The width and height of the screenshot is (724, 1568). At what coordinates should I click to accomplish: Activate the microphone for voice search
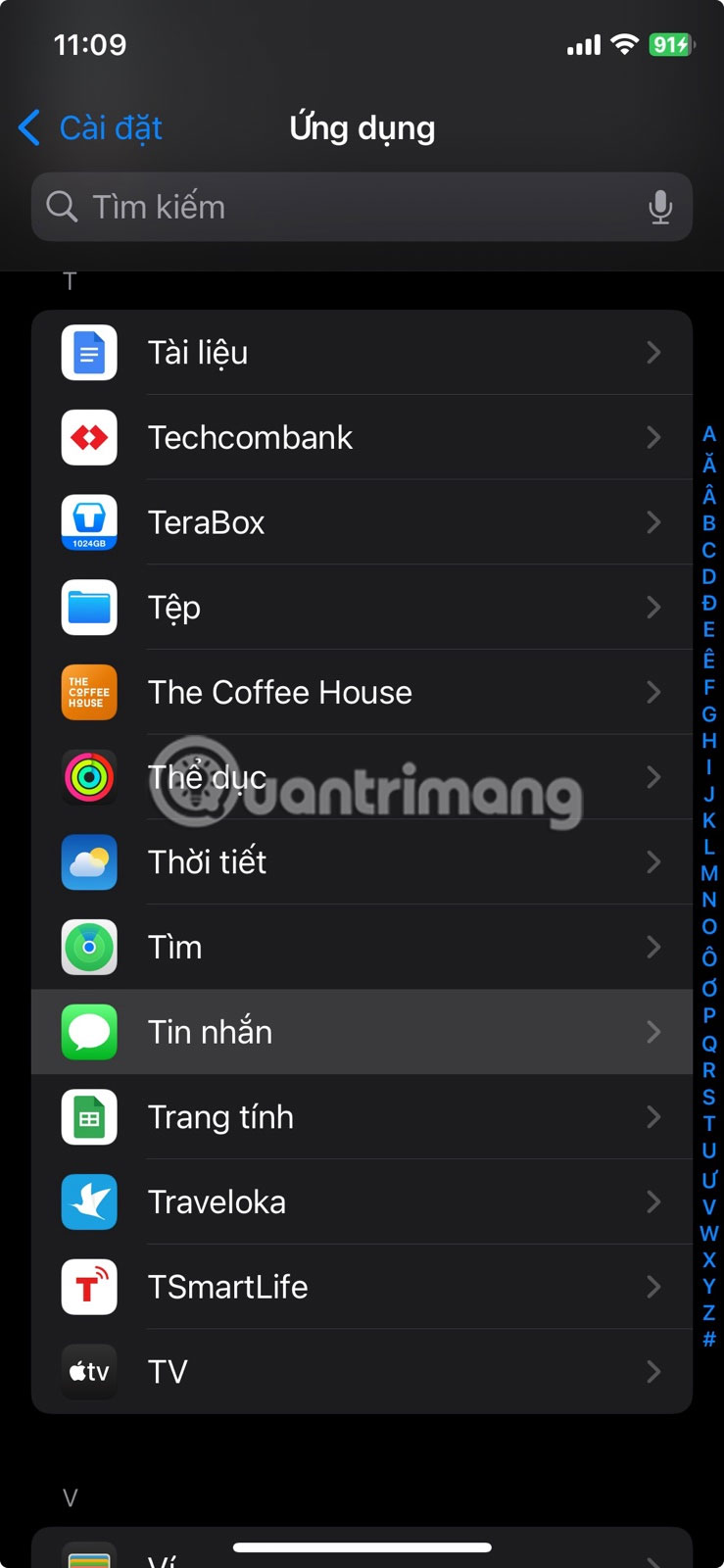coord(660,207)
